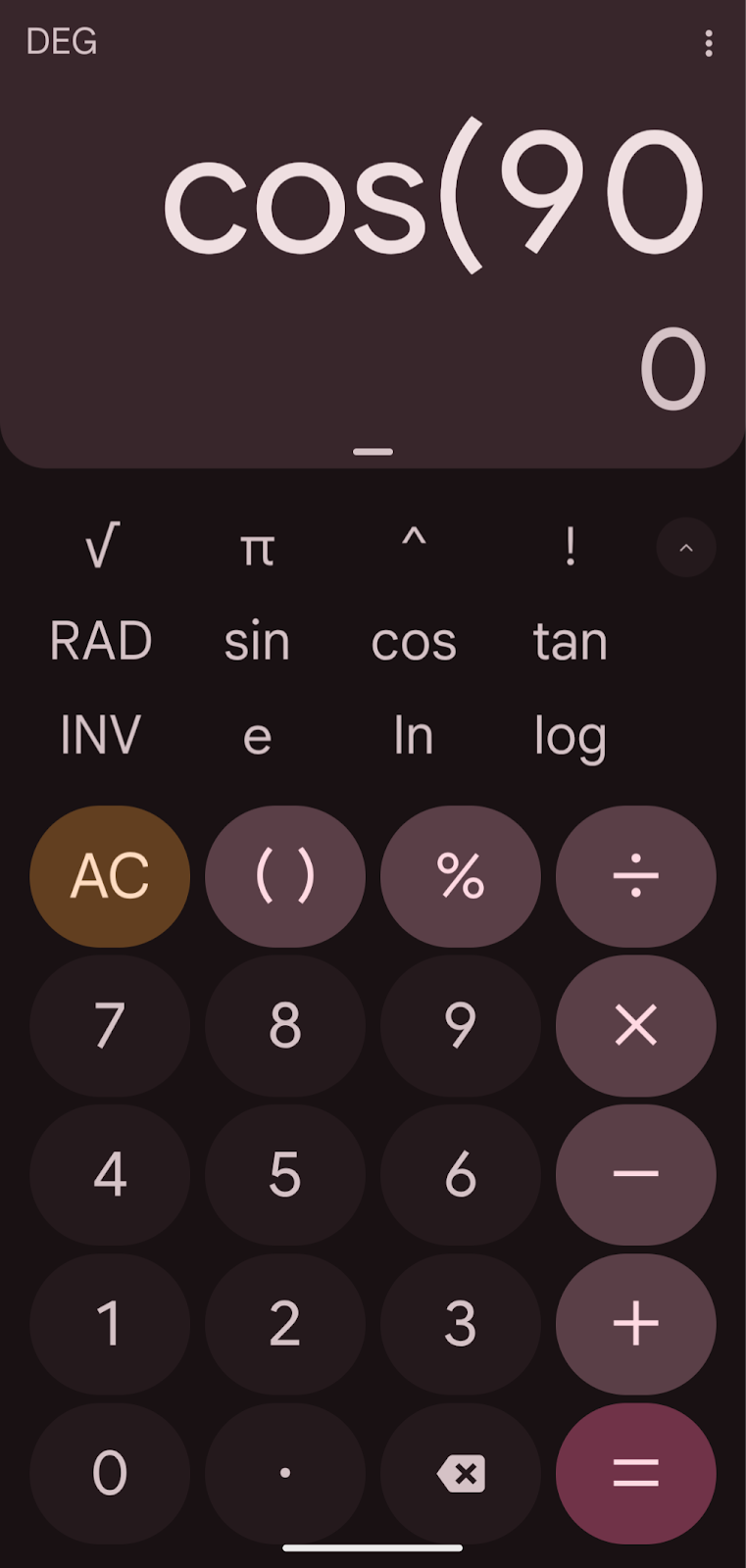Tap the minus operator
746x1568 pixels.
pyautogui.click(x=636, y=1174)
